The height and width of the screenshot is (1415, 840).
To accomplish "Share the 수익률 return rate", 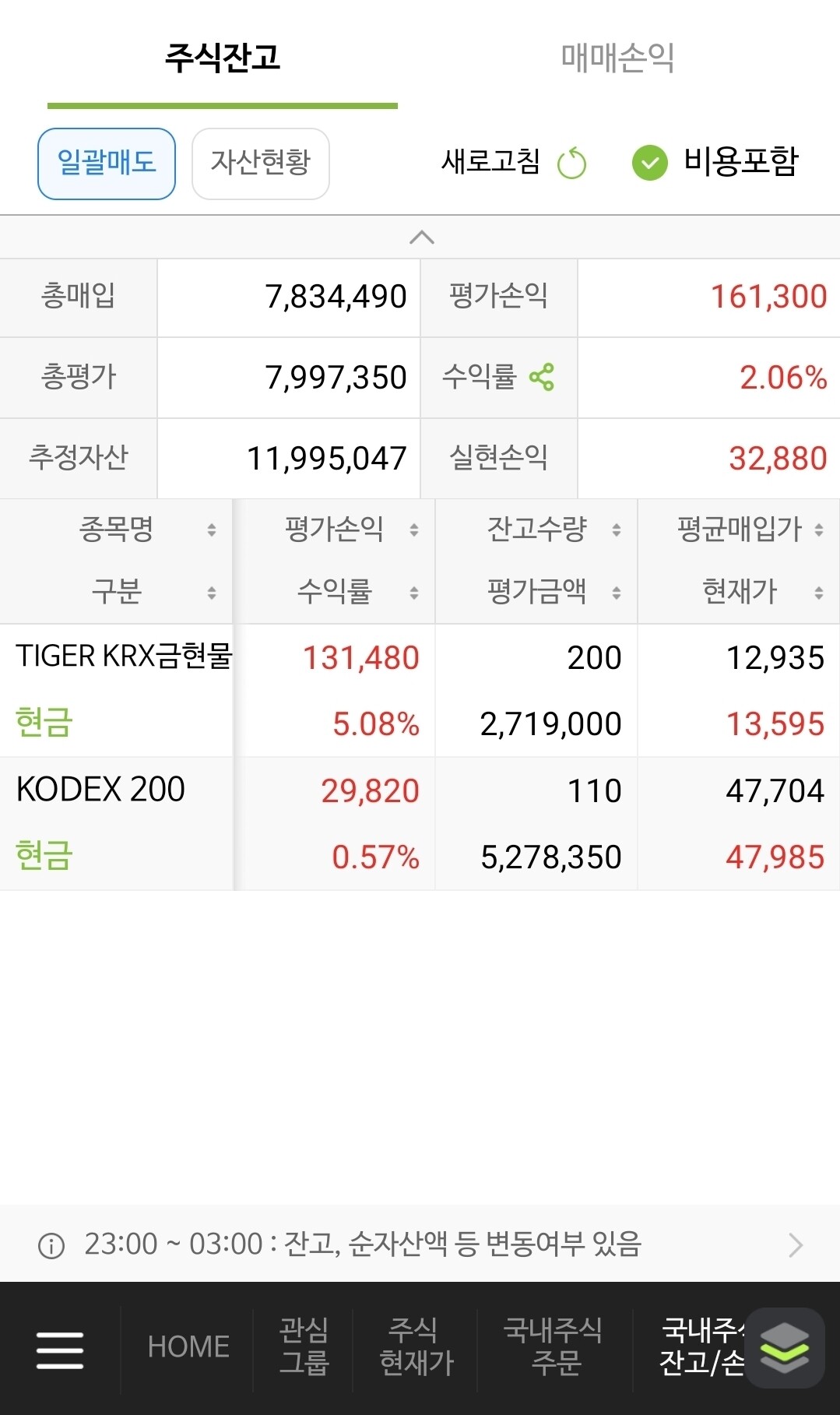I will [x=542, y=378].
